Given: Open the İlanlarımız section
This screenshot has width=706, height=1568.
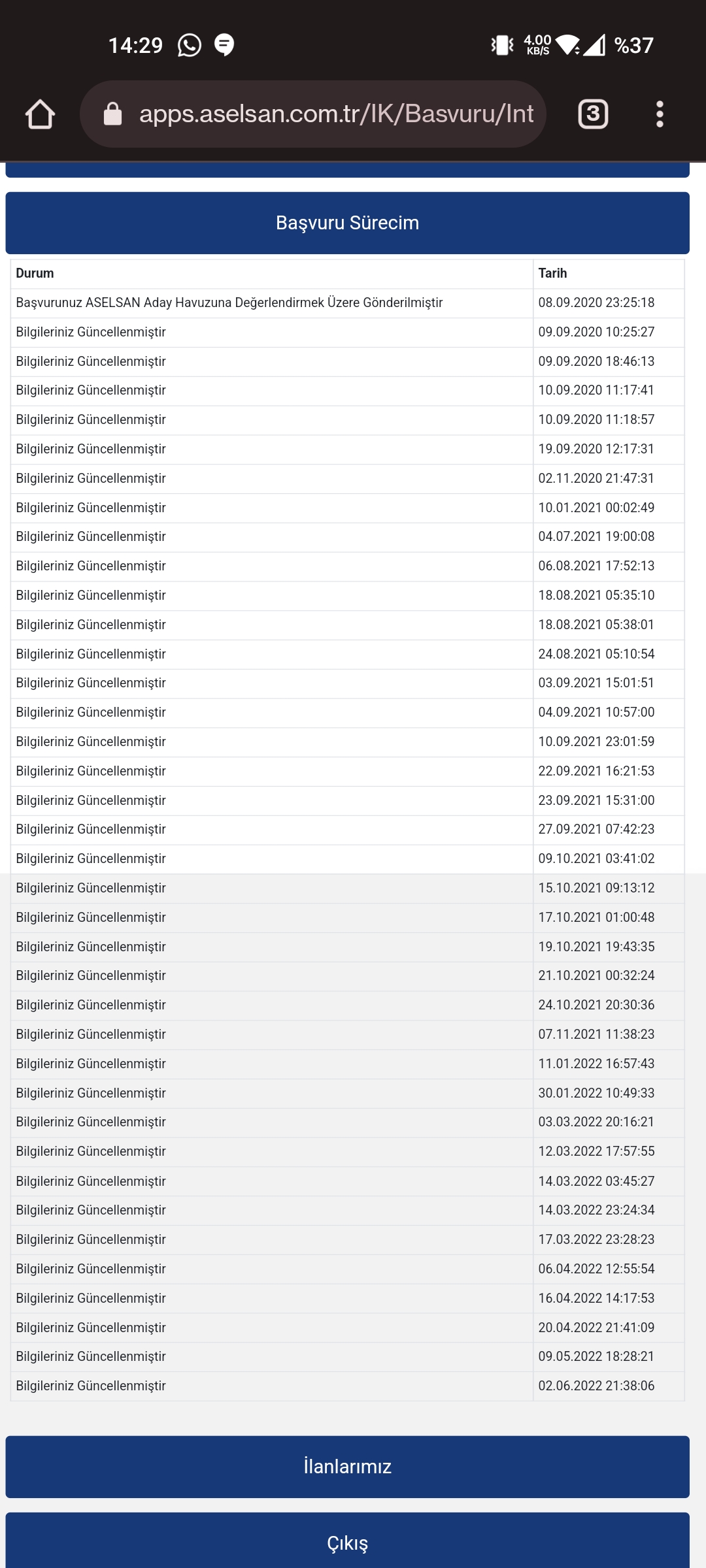Looking at the screenshot, I should pyautogui.click(x=347, y=1467).
